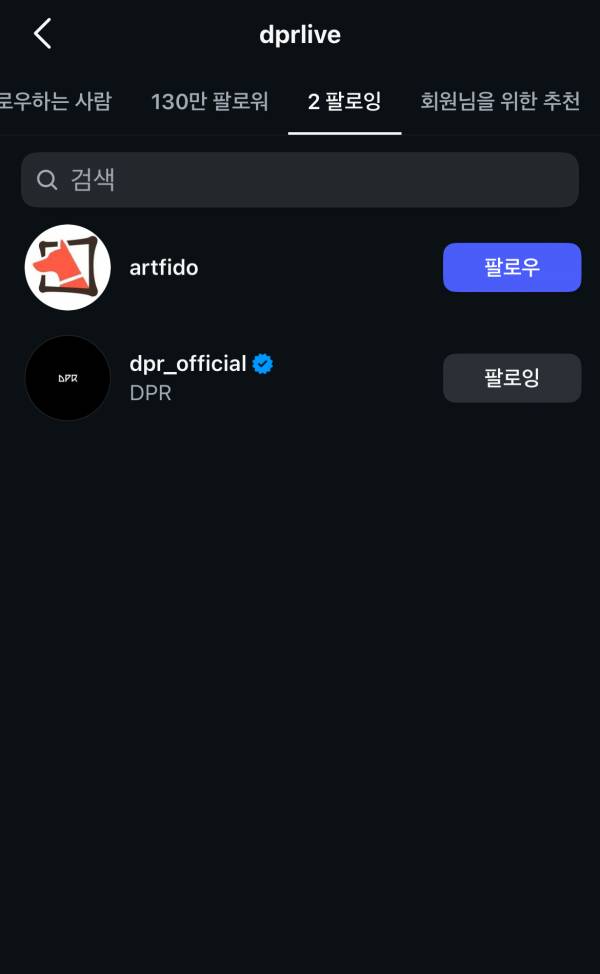Follow artfido with the 팔로우 button
Image resolution: width=600 pixels, height=974 pixels.
[x=511, y=268]
